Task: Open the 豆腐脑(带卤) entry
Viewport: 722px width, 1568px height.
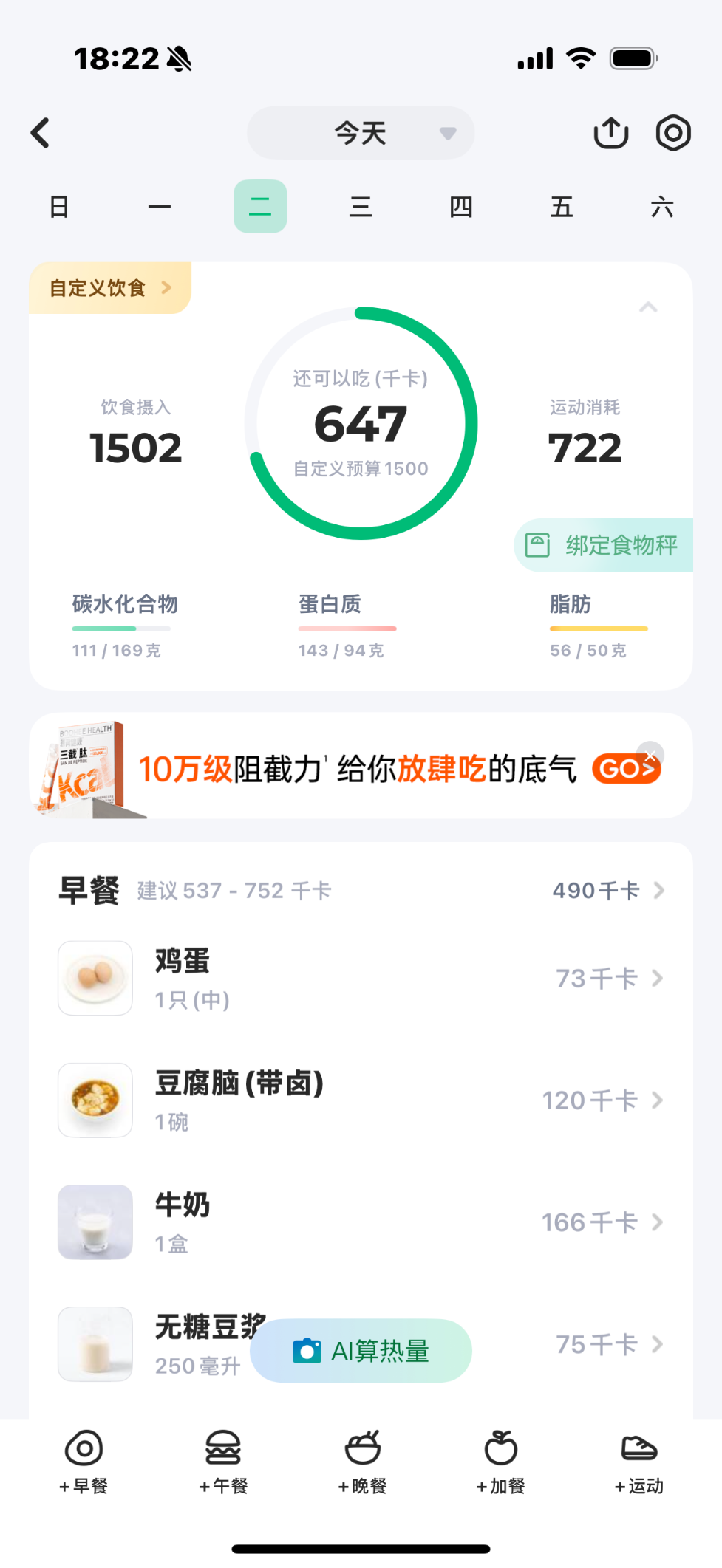Action: point(361,1100)
